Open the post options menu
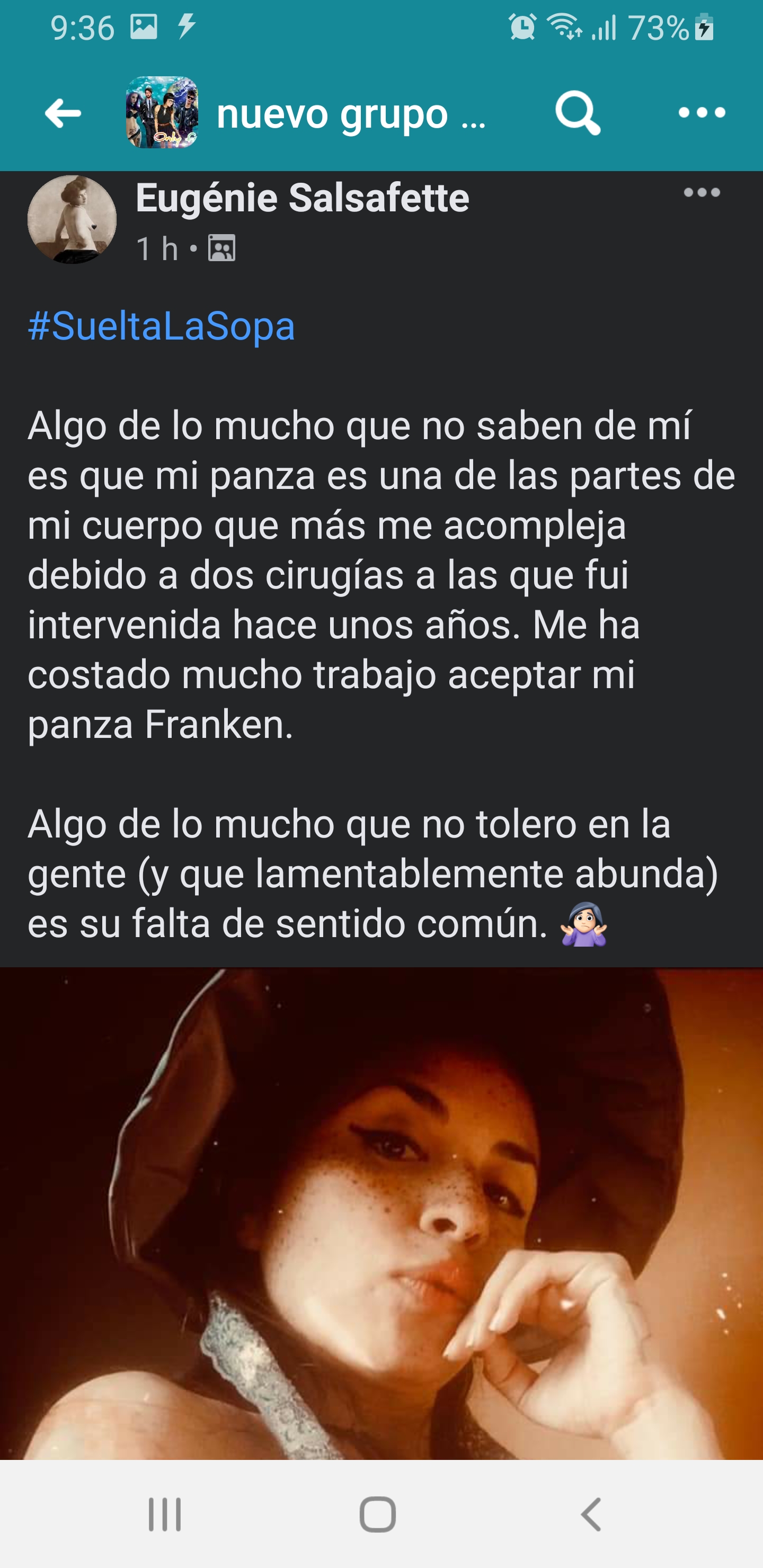Image resolution: width=763 pixels, height=1568 pixels. (x=702, y=193)
